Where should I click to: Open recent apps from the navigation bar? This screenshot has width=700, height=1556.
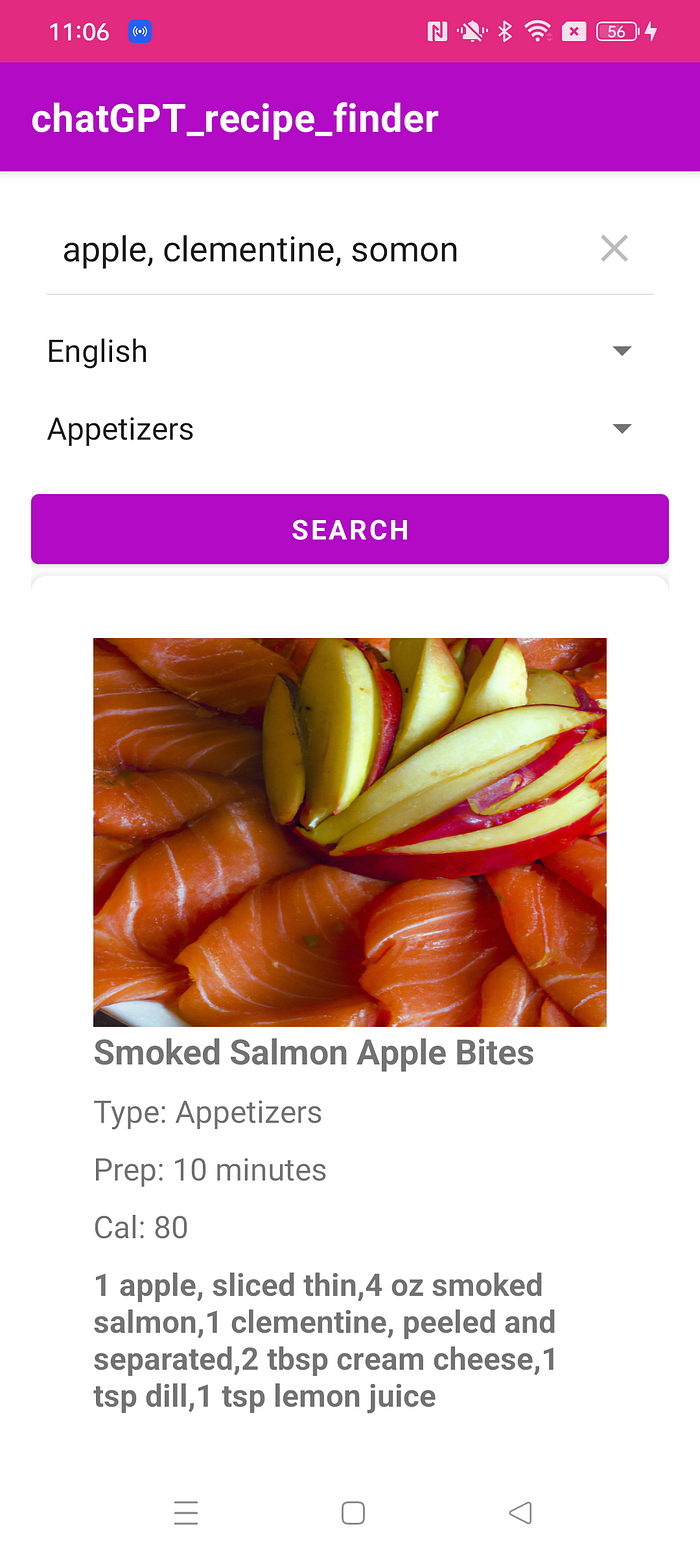(186, 1513)
